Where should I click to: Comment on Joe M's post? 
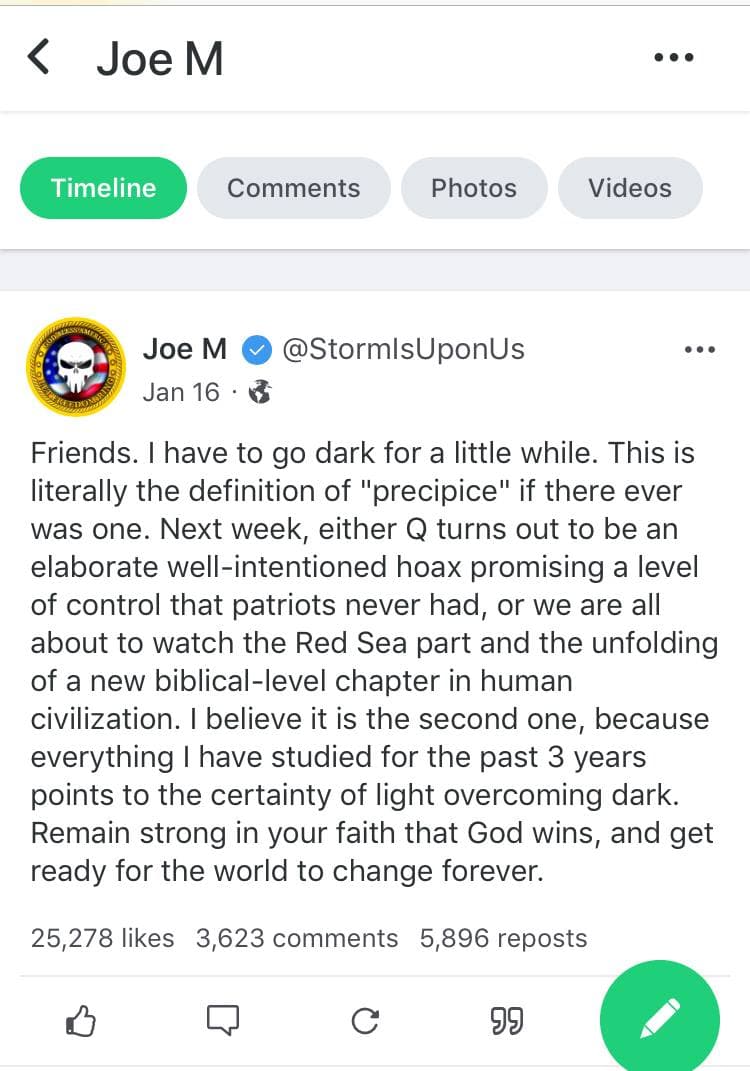(x=222, y=1020)
